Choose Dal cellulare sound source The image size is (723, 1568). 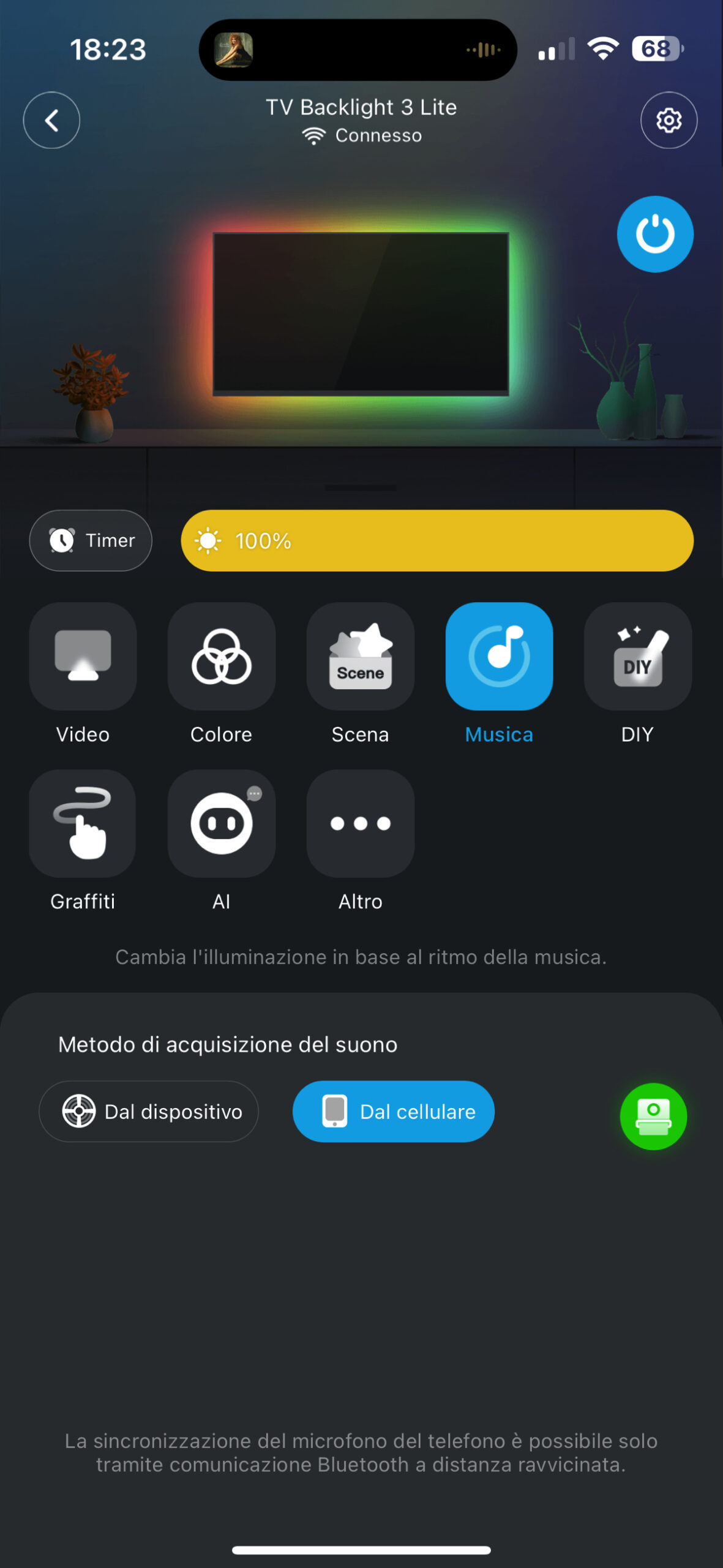(394, 1111)
